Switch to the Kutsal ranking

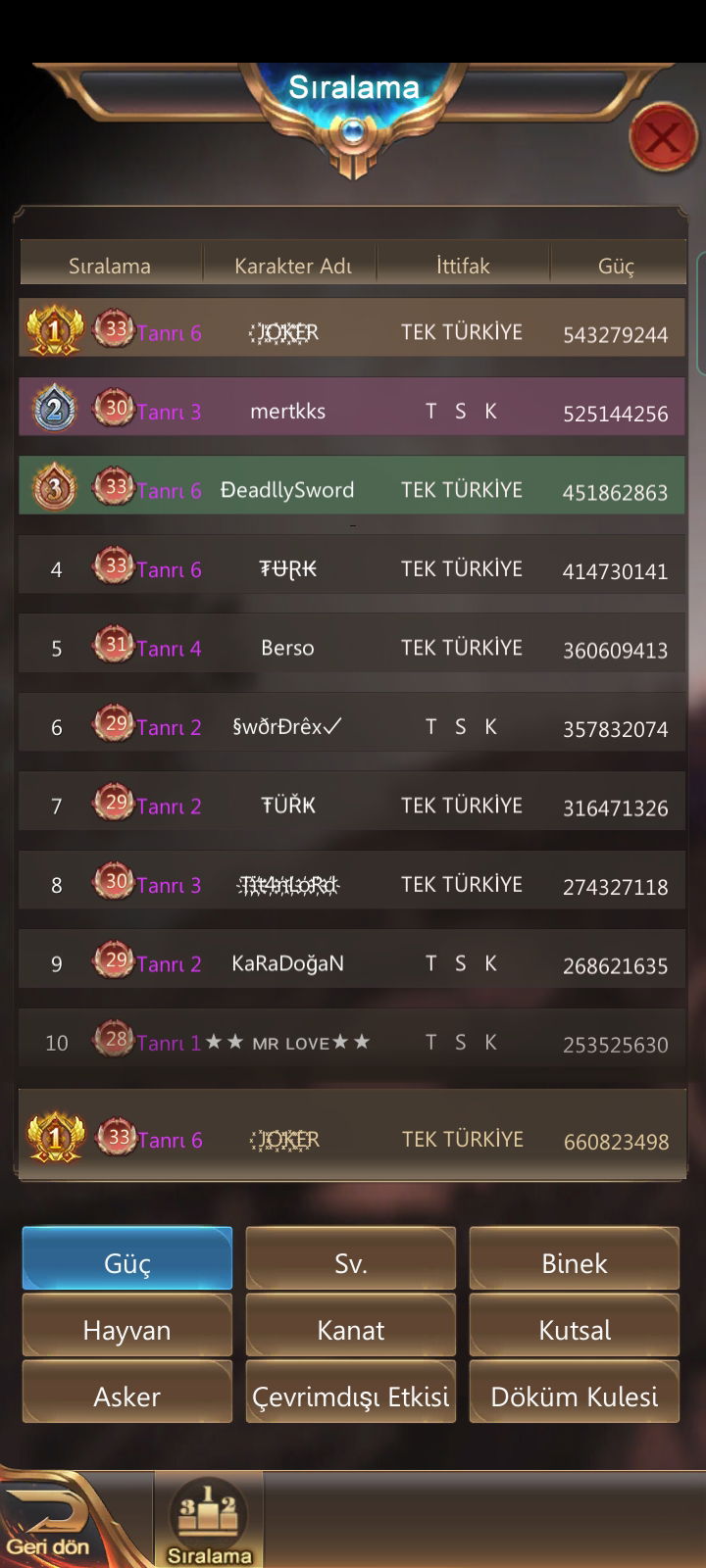click(574, 1325)
